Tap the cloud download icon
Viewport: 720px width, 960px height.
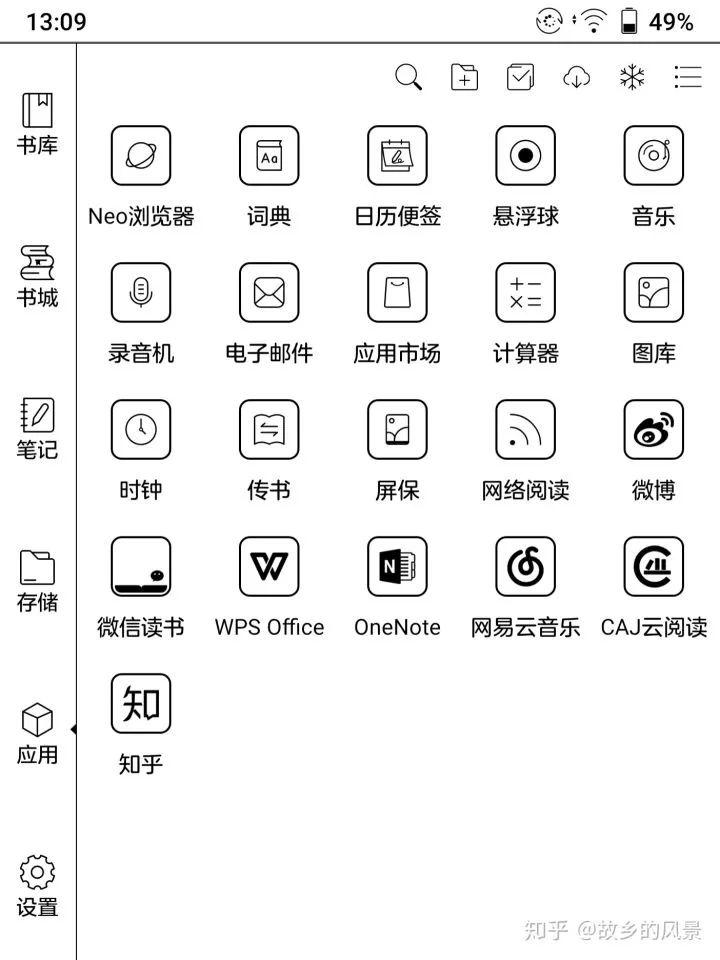click(577, 77)
